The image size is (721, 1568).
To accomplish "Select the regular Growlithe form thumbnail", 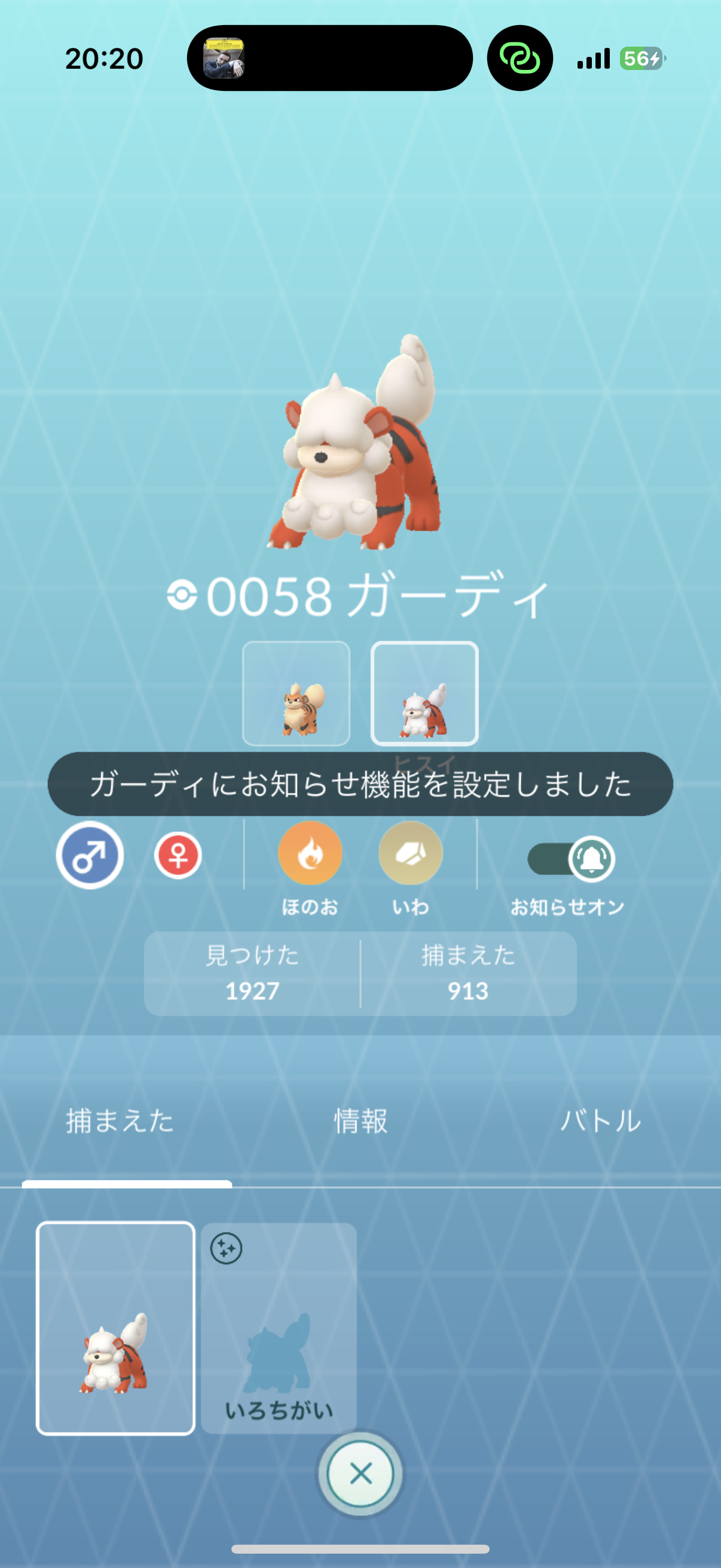I will [x=297, y=693].
